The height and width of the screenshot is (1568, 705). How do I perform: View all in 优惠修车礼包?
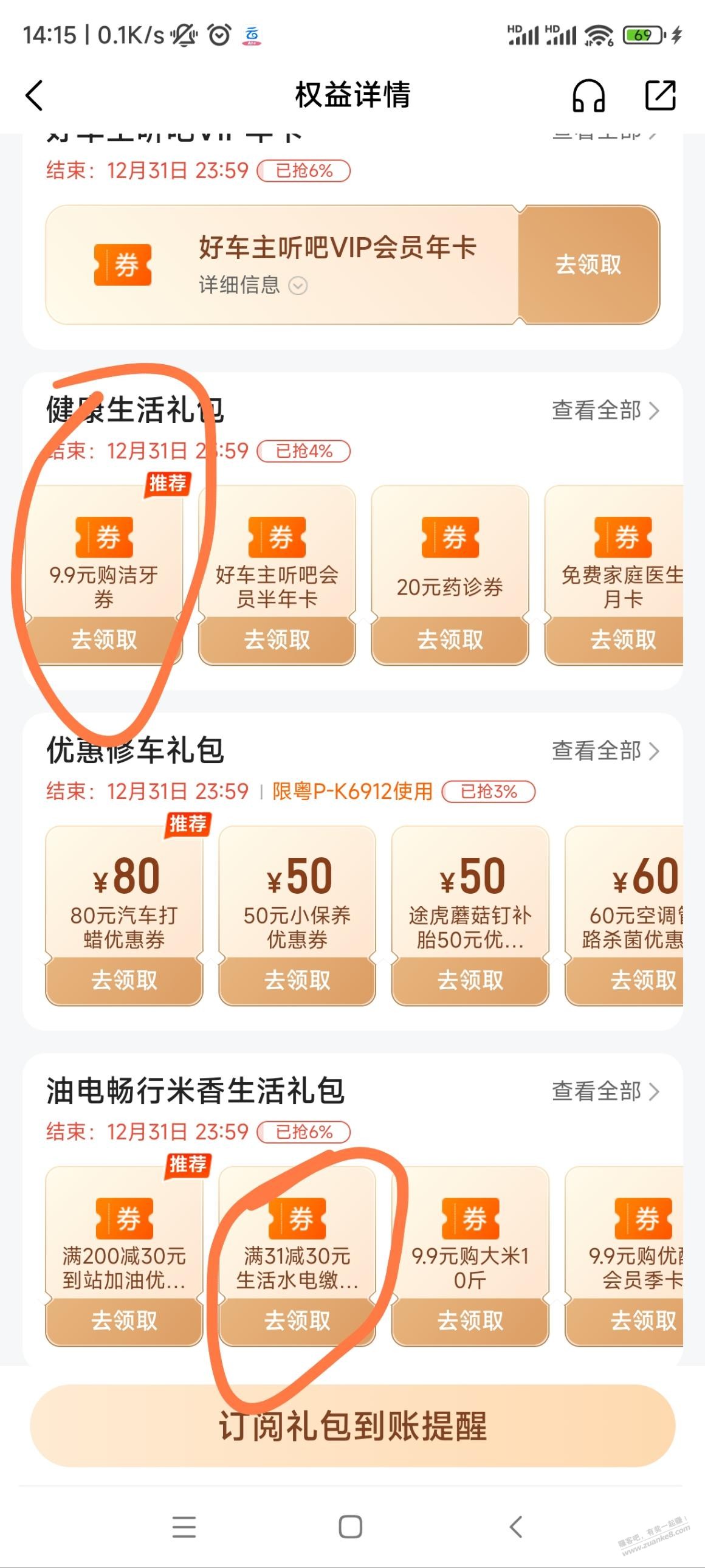[x=605, y=750]
